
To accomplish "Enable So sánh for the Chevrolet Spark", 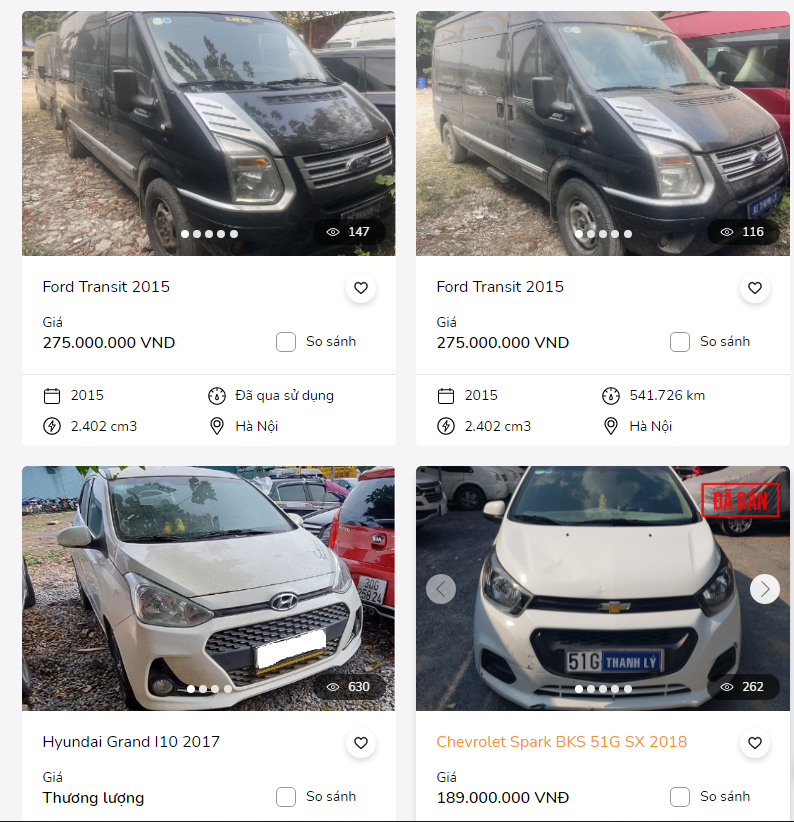I will [680, 797].
